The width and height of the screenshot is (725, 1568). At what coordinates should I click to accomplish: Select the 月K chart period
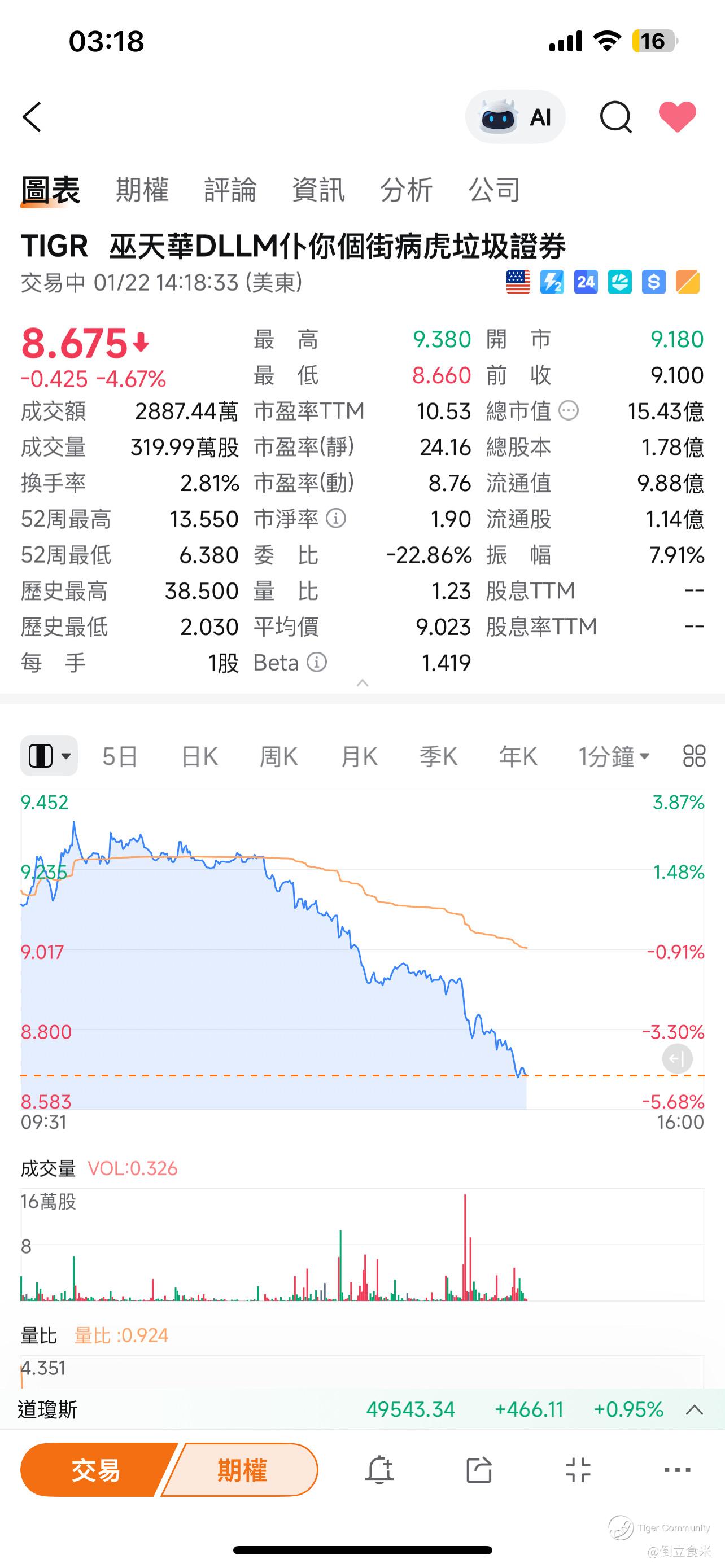(x=359, y=756)
